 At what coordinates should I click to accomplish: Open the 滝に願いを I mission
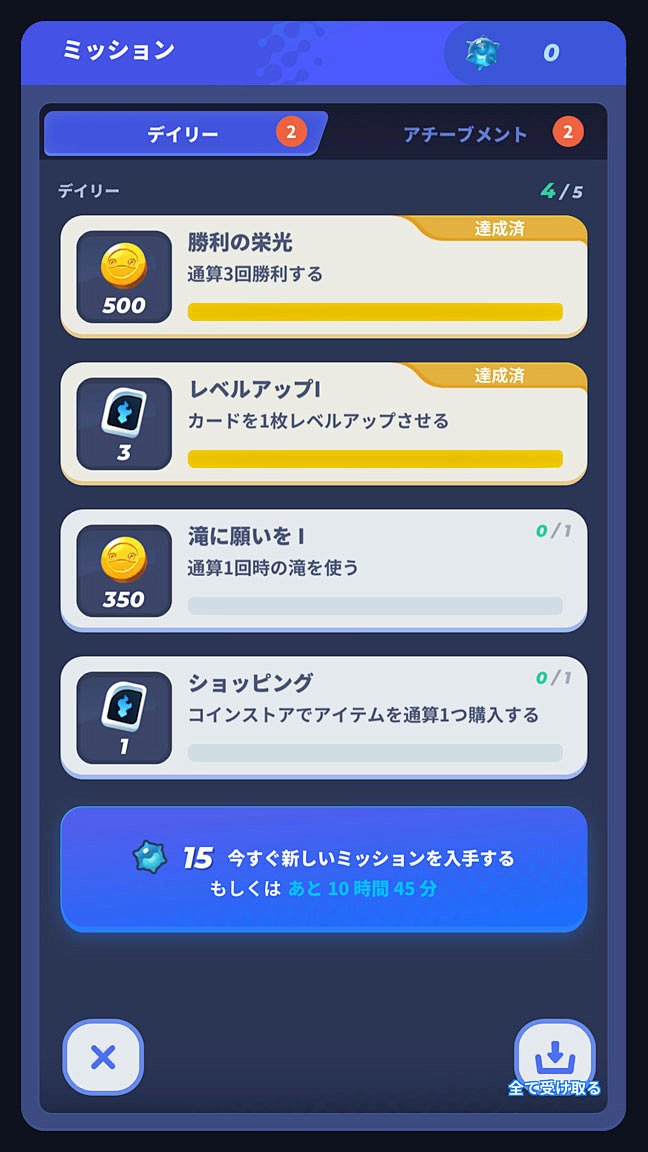tap(323, 570)
